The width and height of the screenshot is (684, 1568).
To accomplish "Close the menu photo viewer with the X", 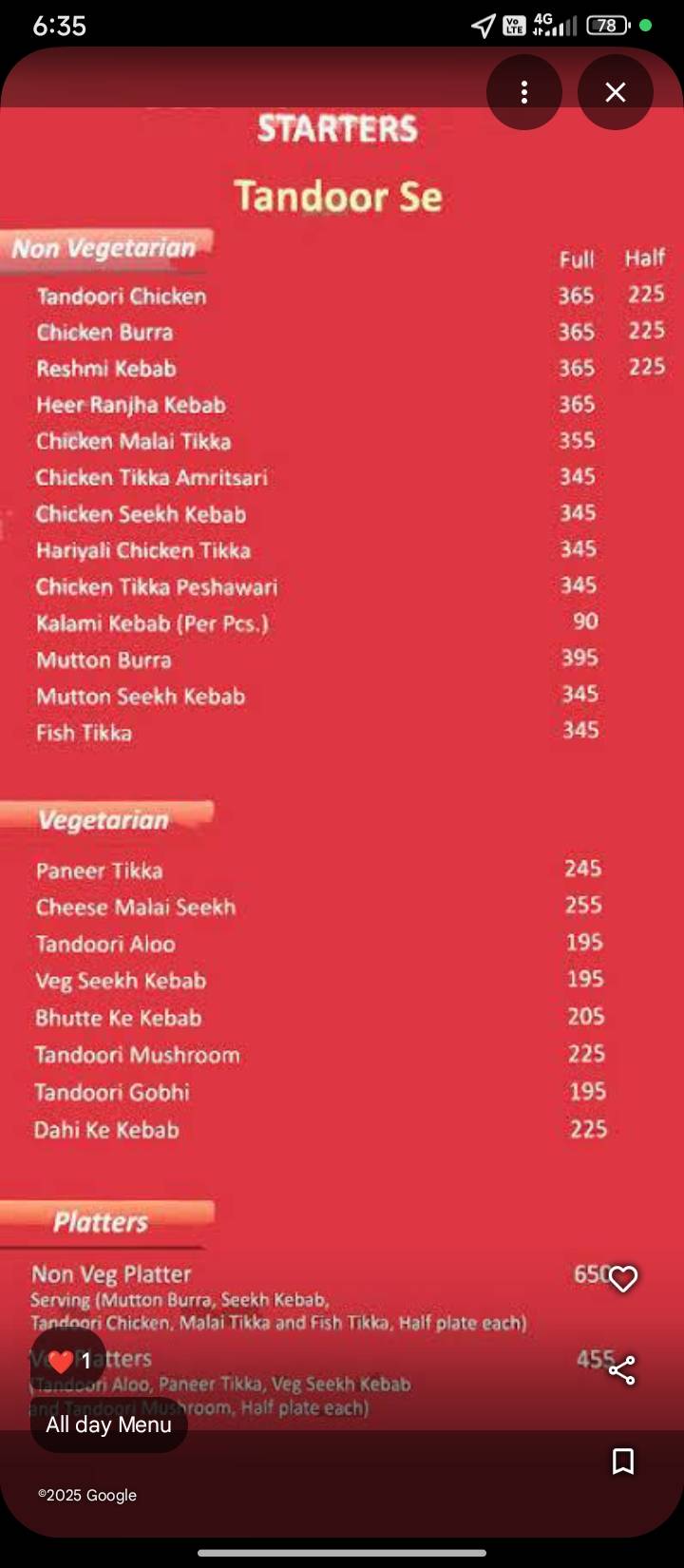I will pos(615,91).
